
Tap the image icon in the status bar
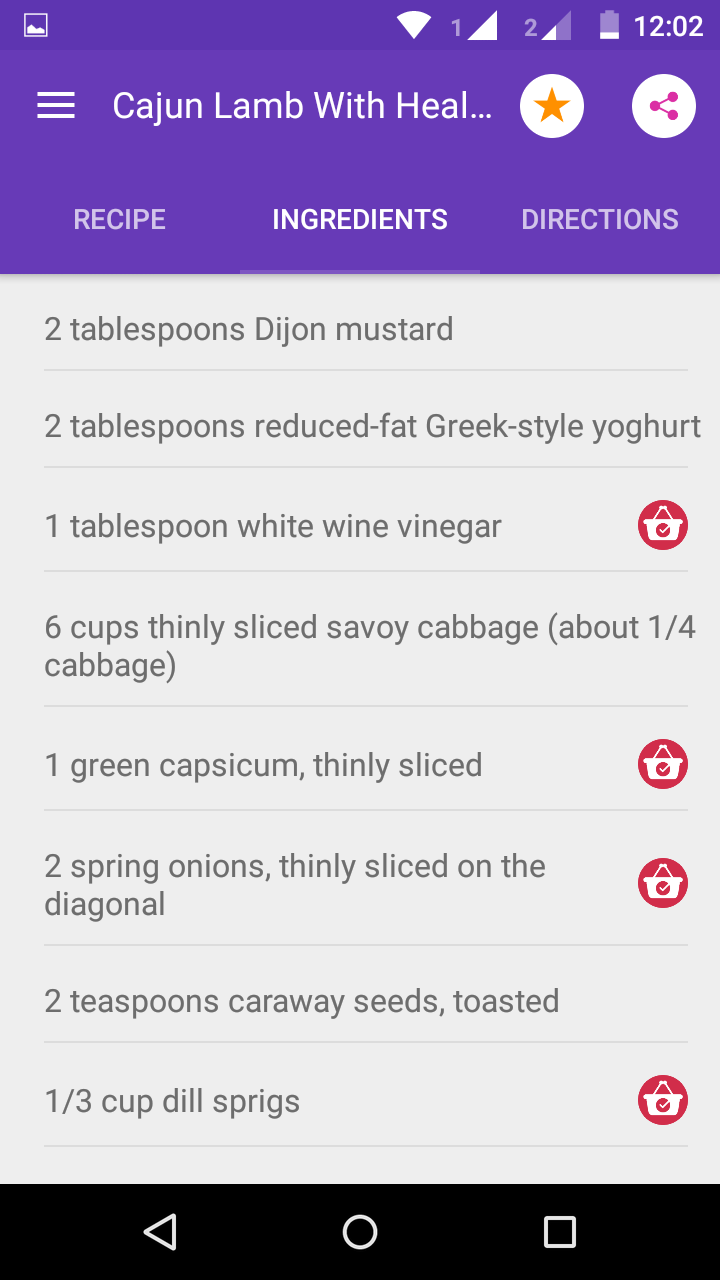pyautogui.click(x=35, y=24)
